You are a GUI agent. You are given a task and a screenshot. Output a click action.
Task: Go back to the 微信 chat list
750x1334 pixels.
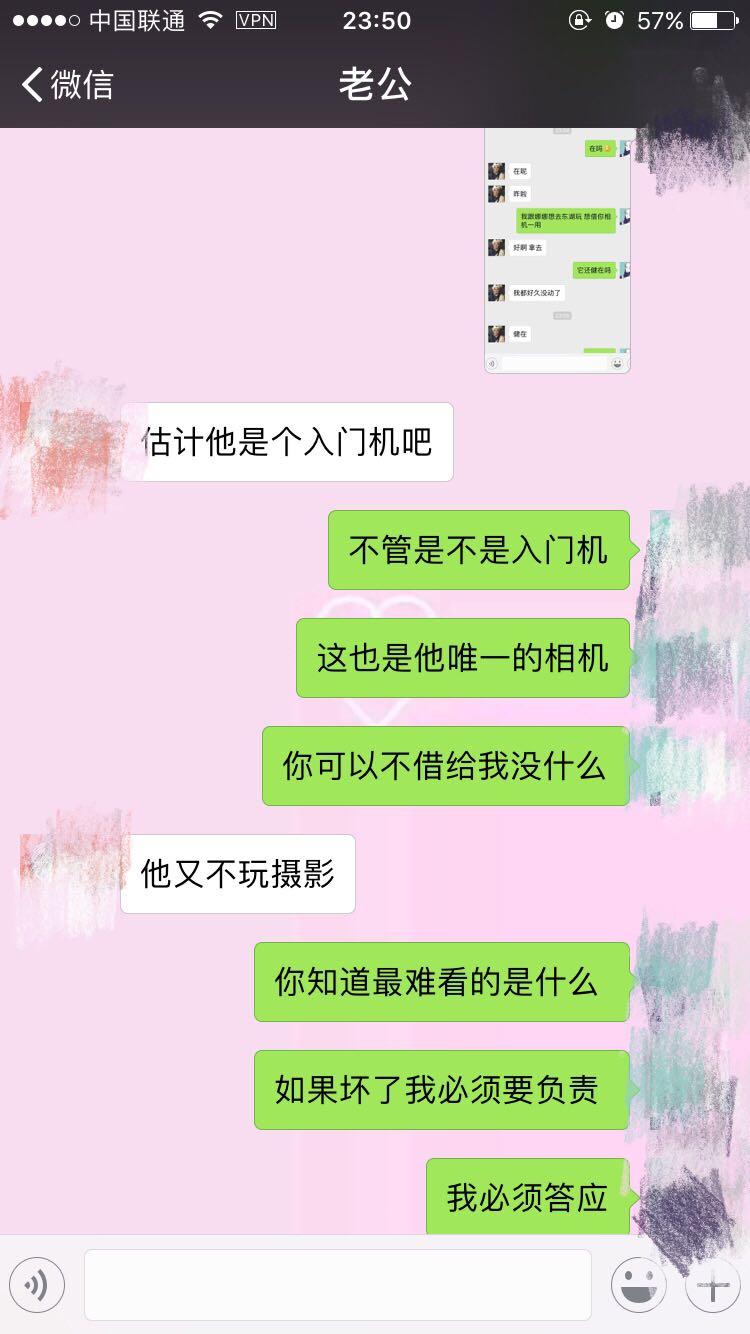(x=68, y=85)
